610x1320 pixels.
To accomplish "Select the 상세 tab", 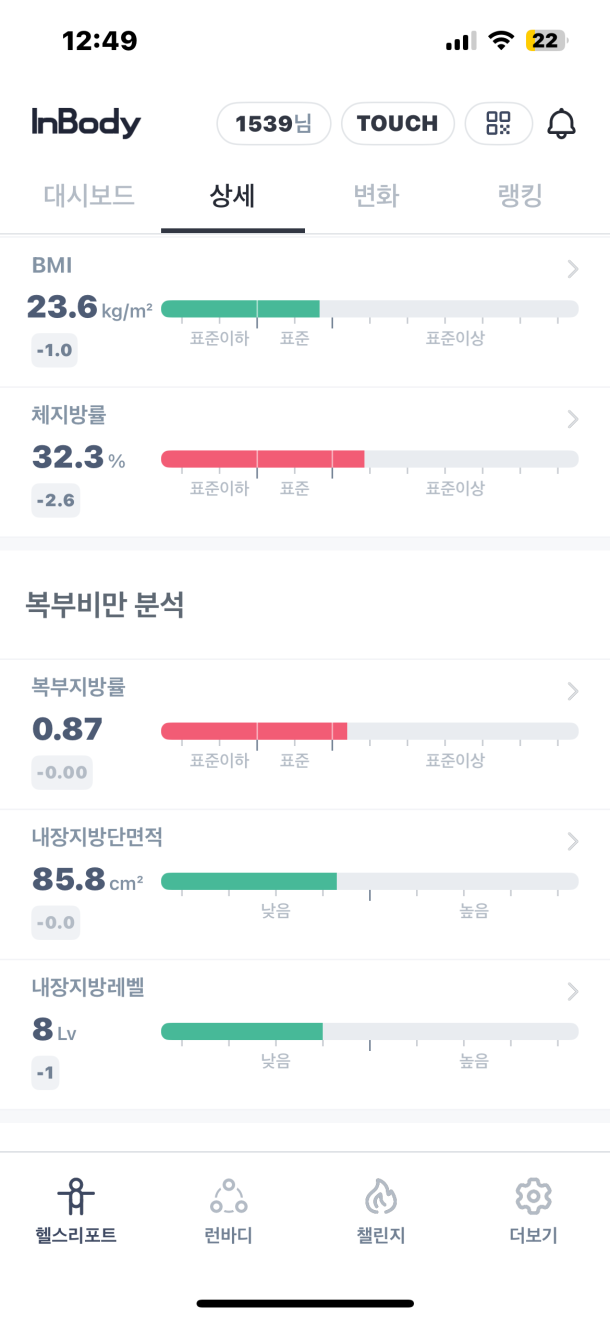I will click(x=232, y=196).
